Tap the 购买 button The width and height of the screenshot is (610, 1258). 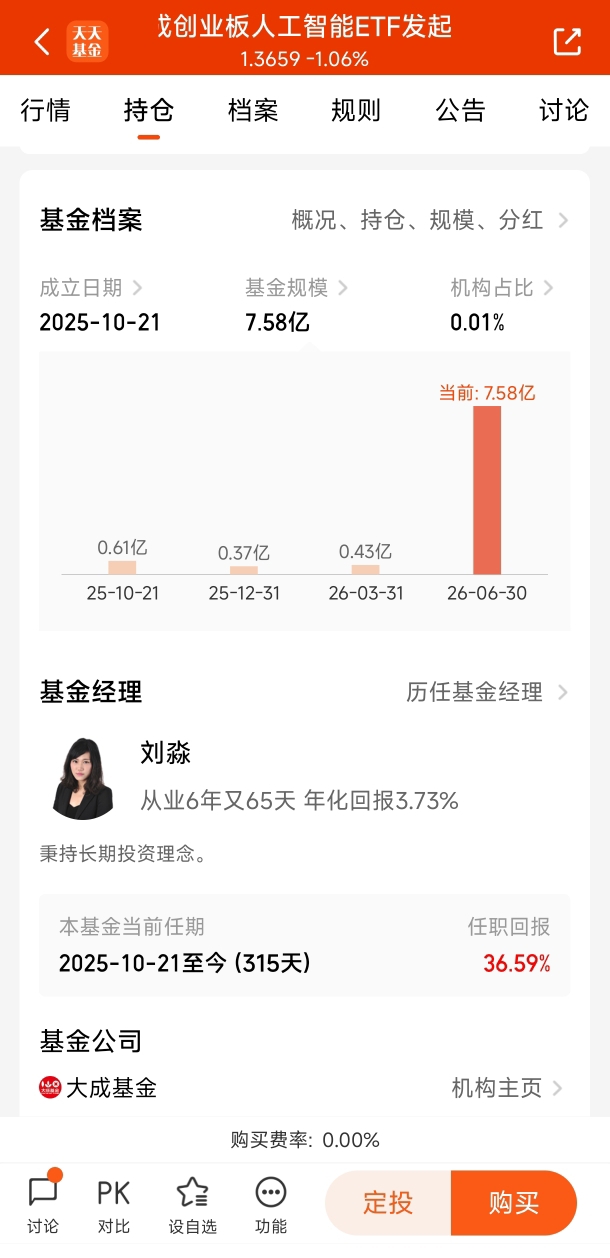[514, 1203]
